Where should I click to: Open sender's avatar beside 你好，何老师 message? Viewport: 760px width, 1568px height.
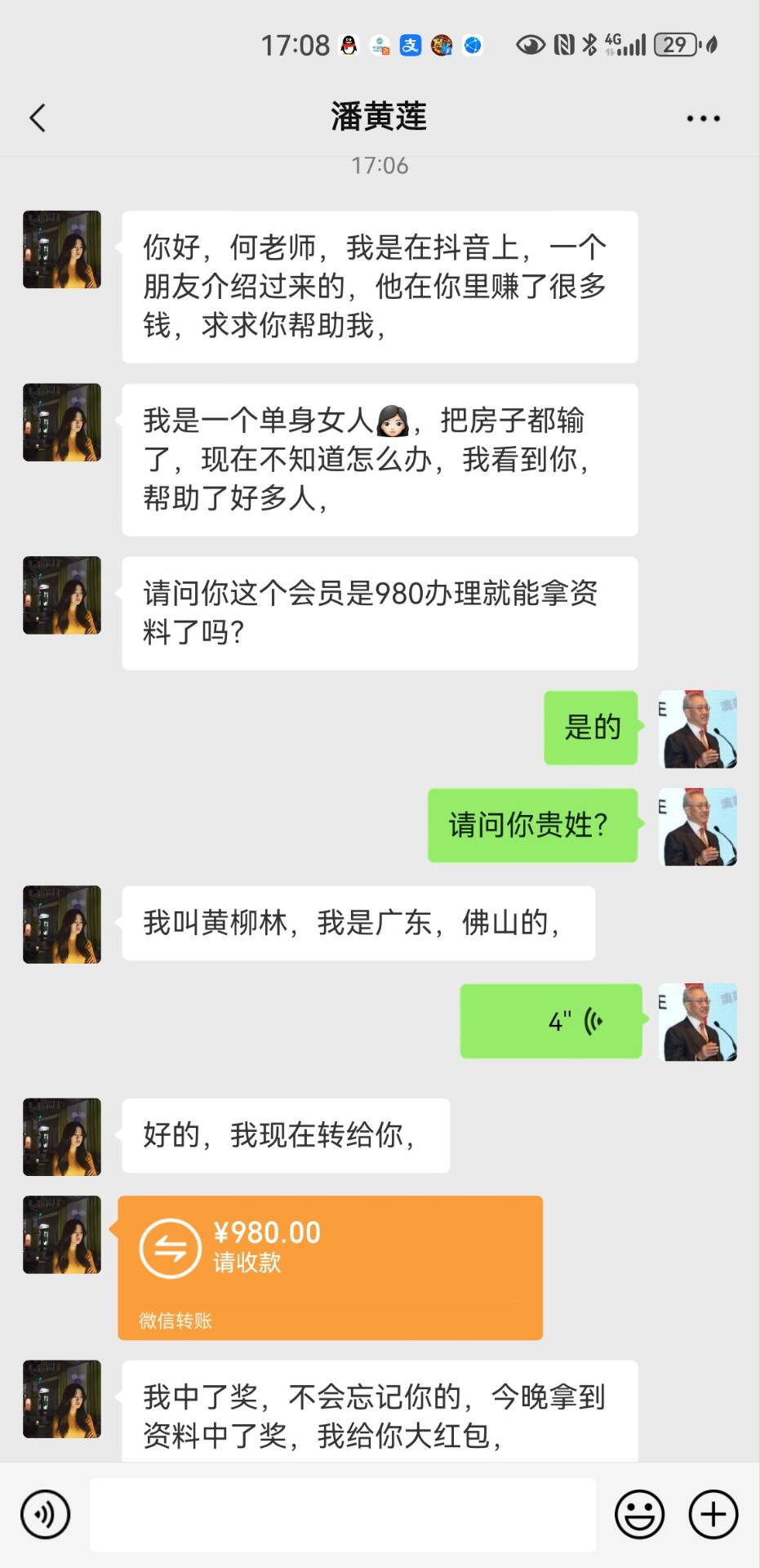62,250
